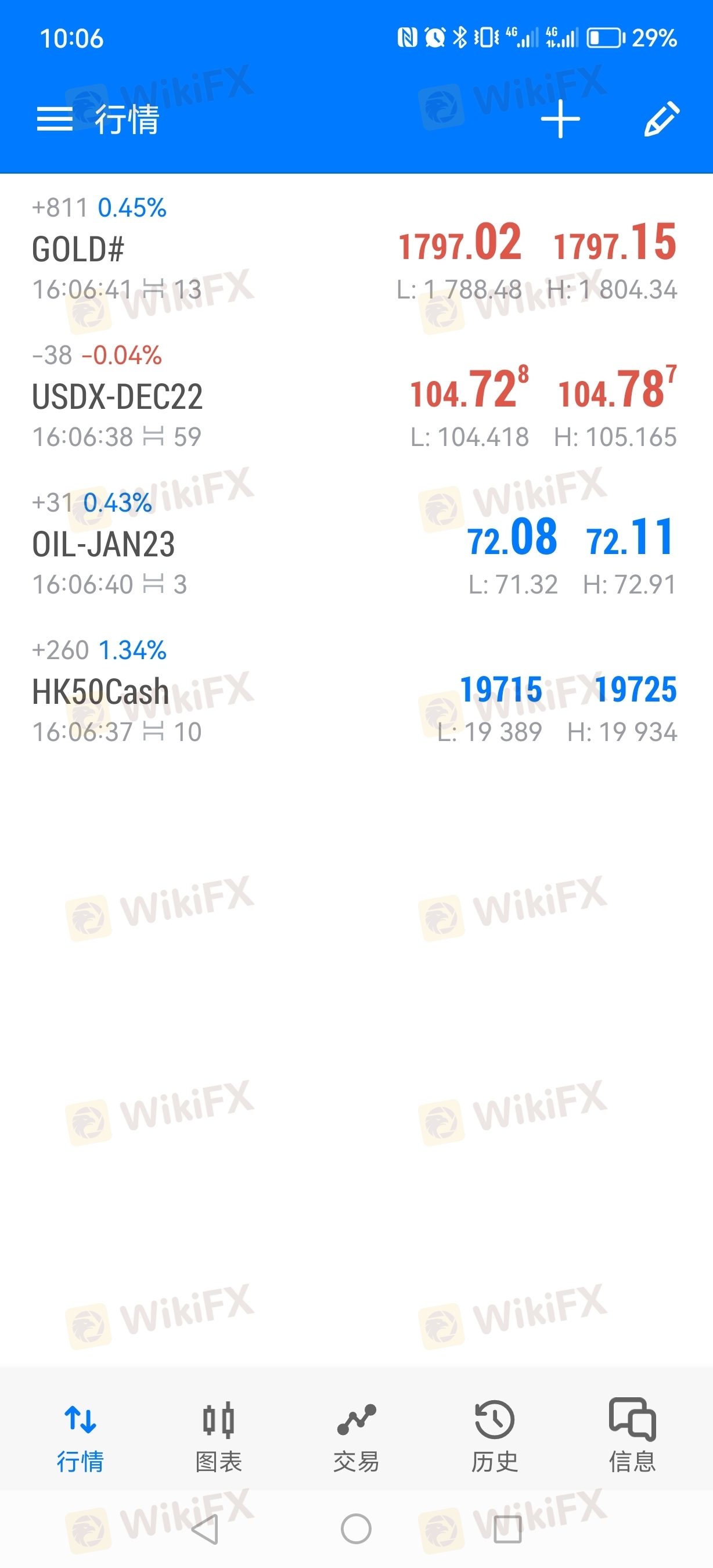The height and width of the screenshot is (1568, 713).
Task: Edit the symbol list with pencil icon
Action: click(661, 118)
